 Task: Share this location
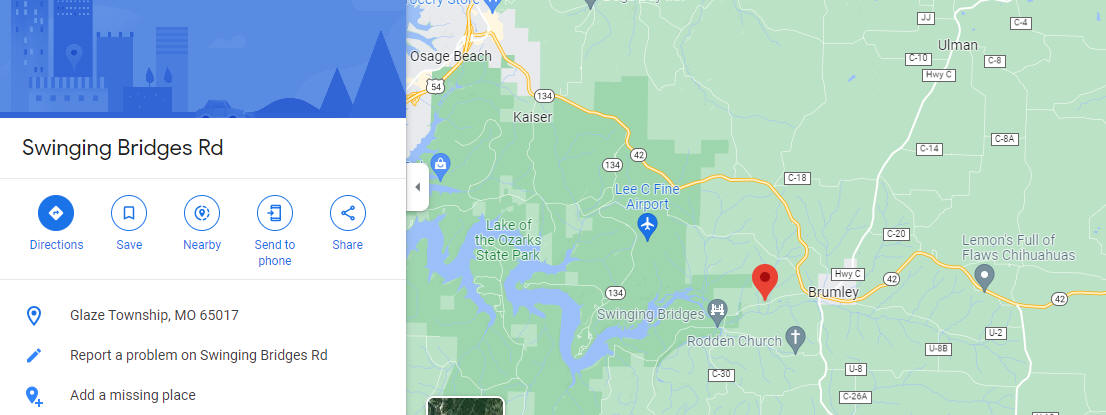348,213
